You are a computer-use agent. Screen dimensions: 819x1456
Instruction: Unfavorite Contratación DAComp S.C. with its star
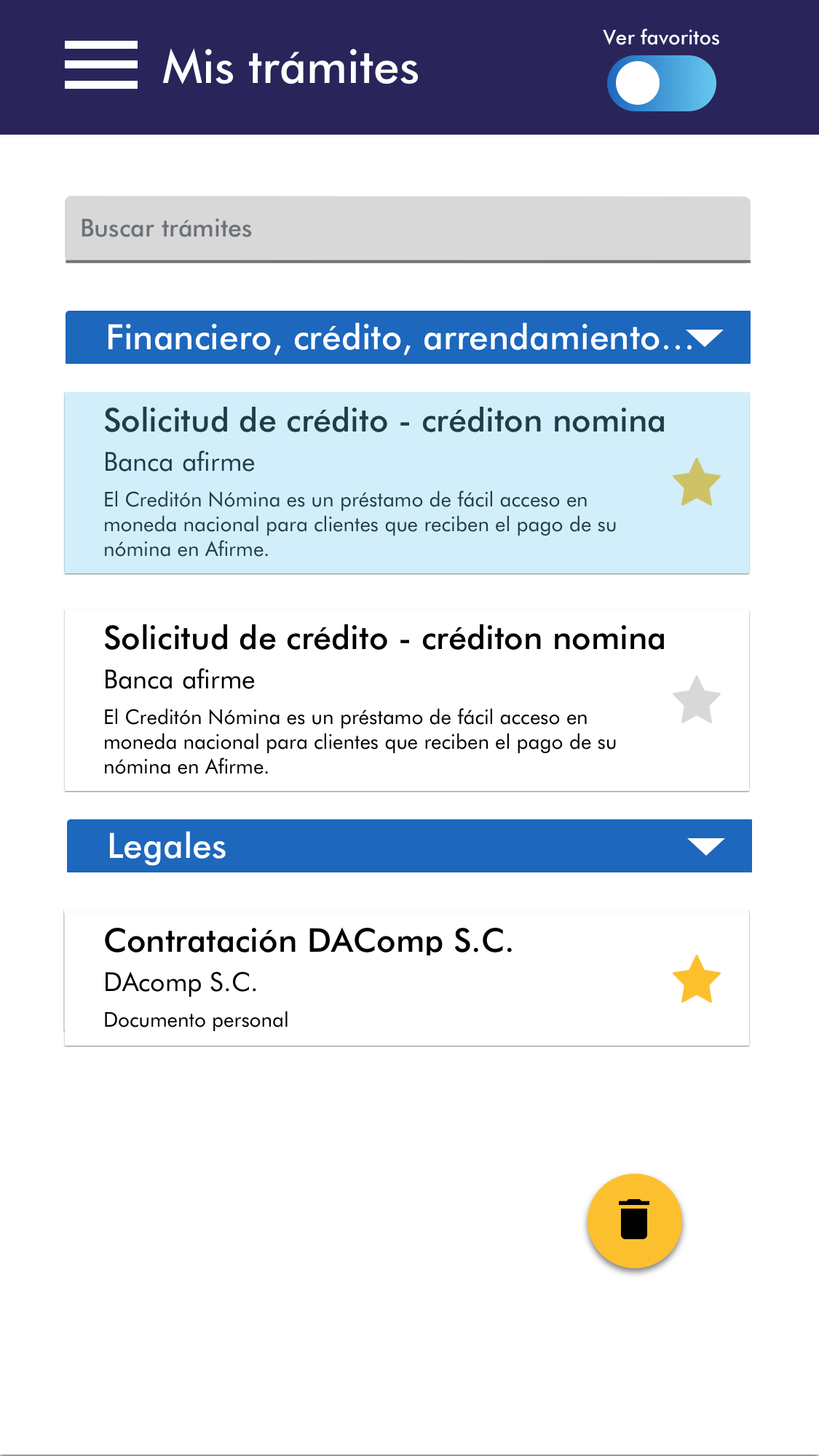point(696,979)
